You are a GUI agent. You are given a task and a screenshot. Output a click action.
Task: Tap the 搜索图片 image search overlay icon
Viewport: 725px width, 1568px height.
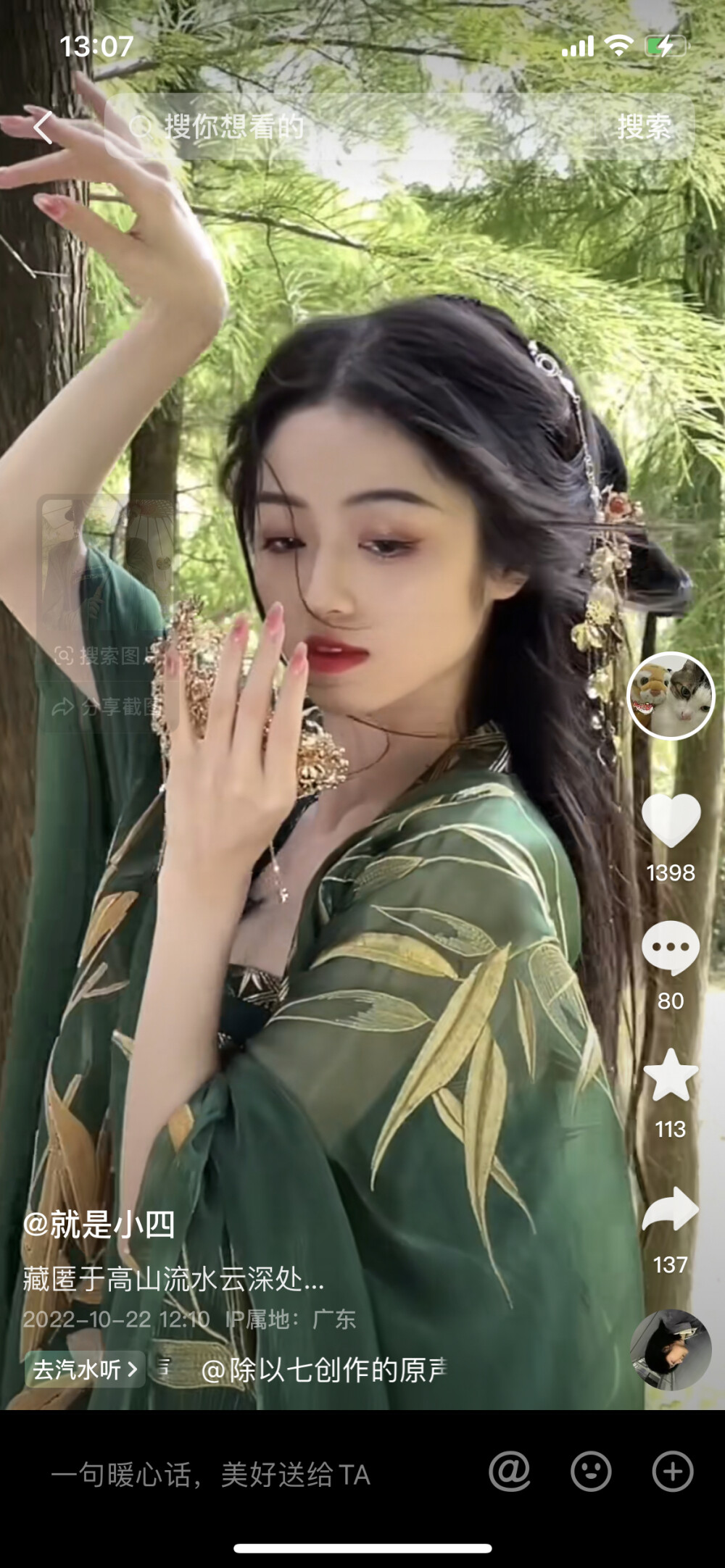(x=101, y=656)
